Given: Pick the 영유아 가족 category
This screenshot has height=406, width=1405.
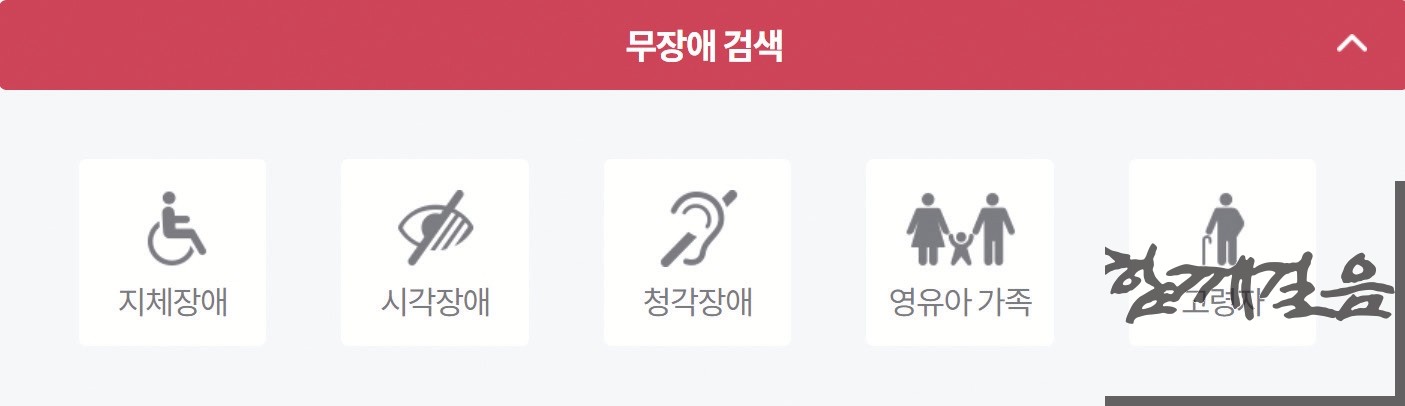Looking at the screenshot, I should tap(959, 252).
